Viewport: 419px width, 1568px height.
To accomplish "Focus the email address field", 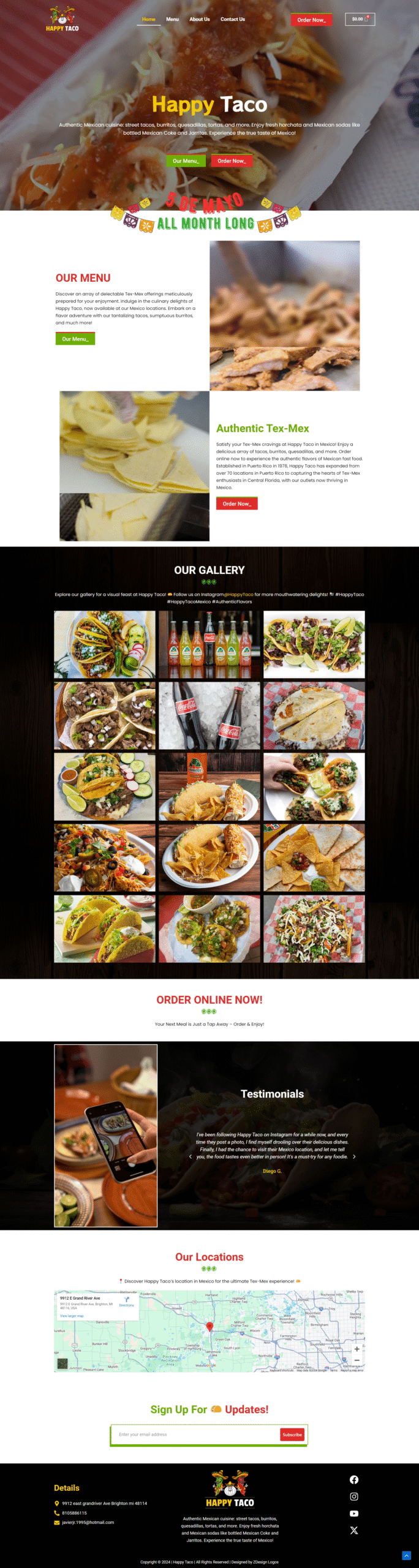I will (x=196, y=1434).
